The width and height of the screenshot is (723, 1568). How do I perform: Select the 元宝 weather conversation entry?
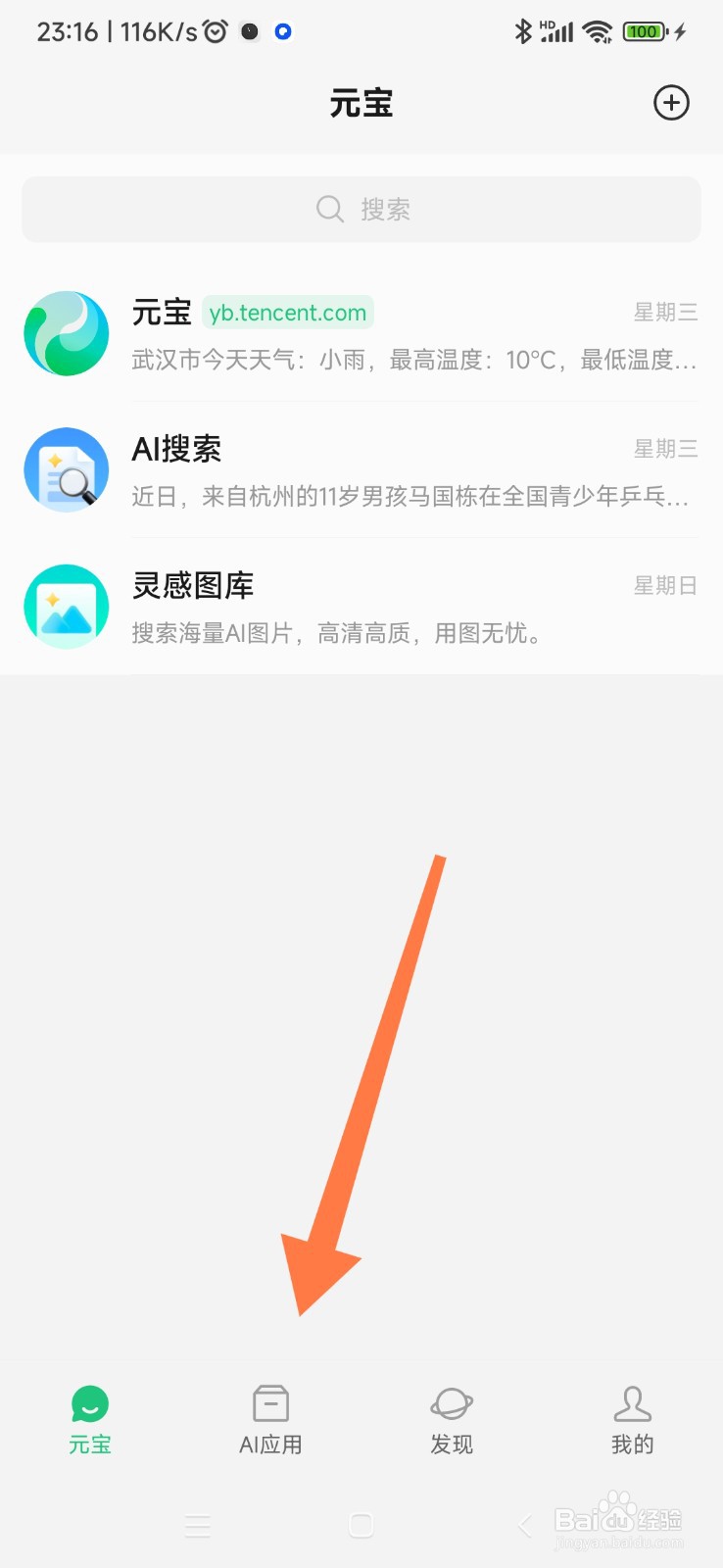pos(392,338)
